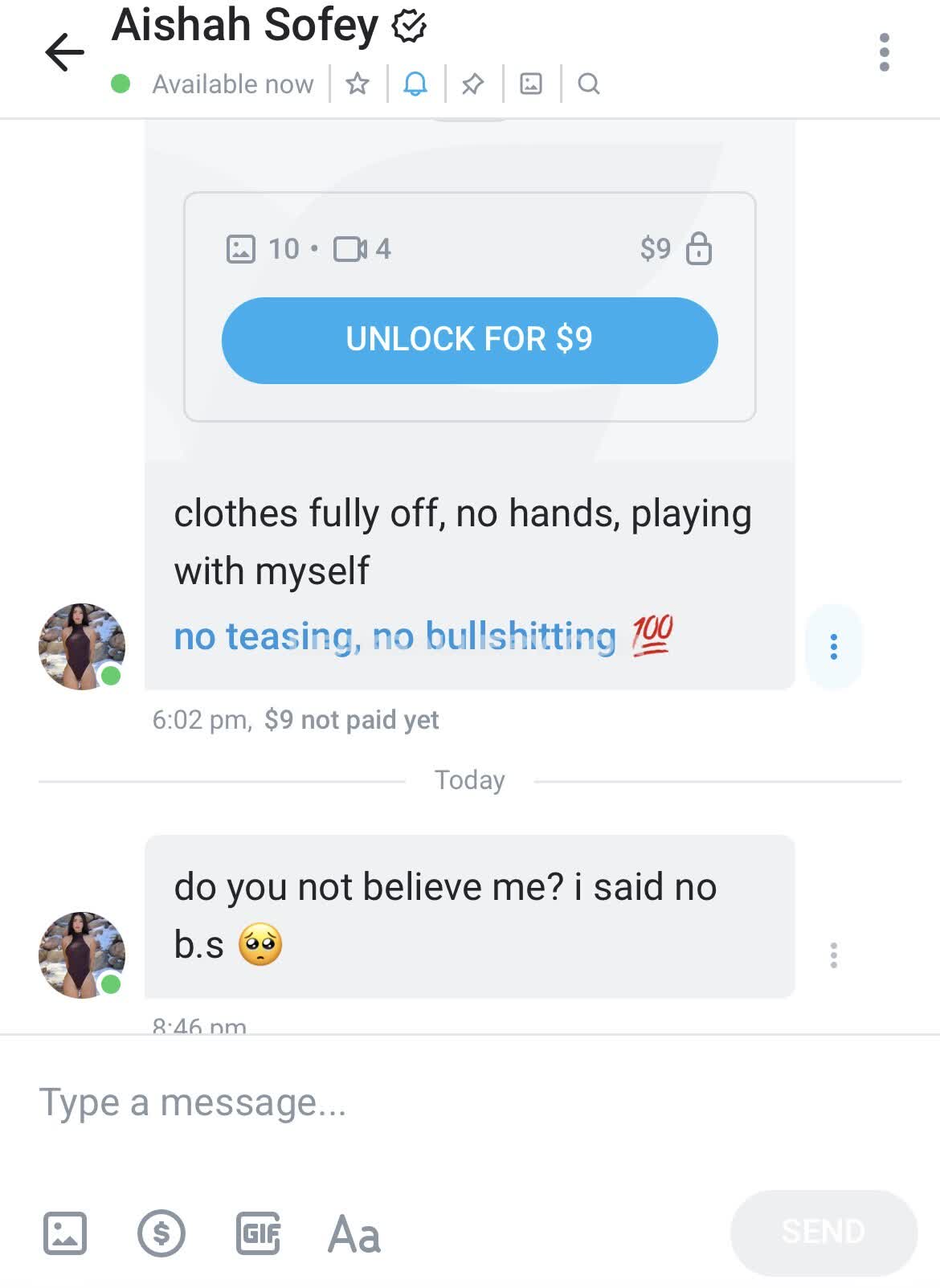Image resolution: width=940 pixels, height=1288 pixels.
Task: Open options for the 'do you not believe me' message
Action: click(834, 955)
